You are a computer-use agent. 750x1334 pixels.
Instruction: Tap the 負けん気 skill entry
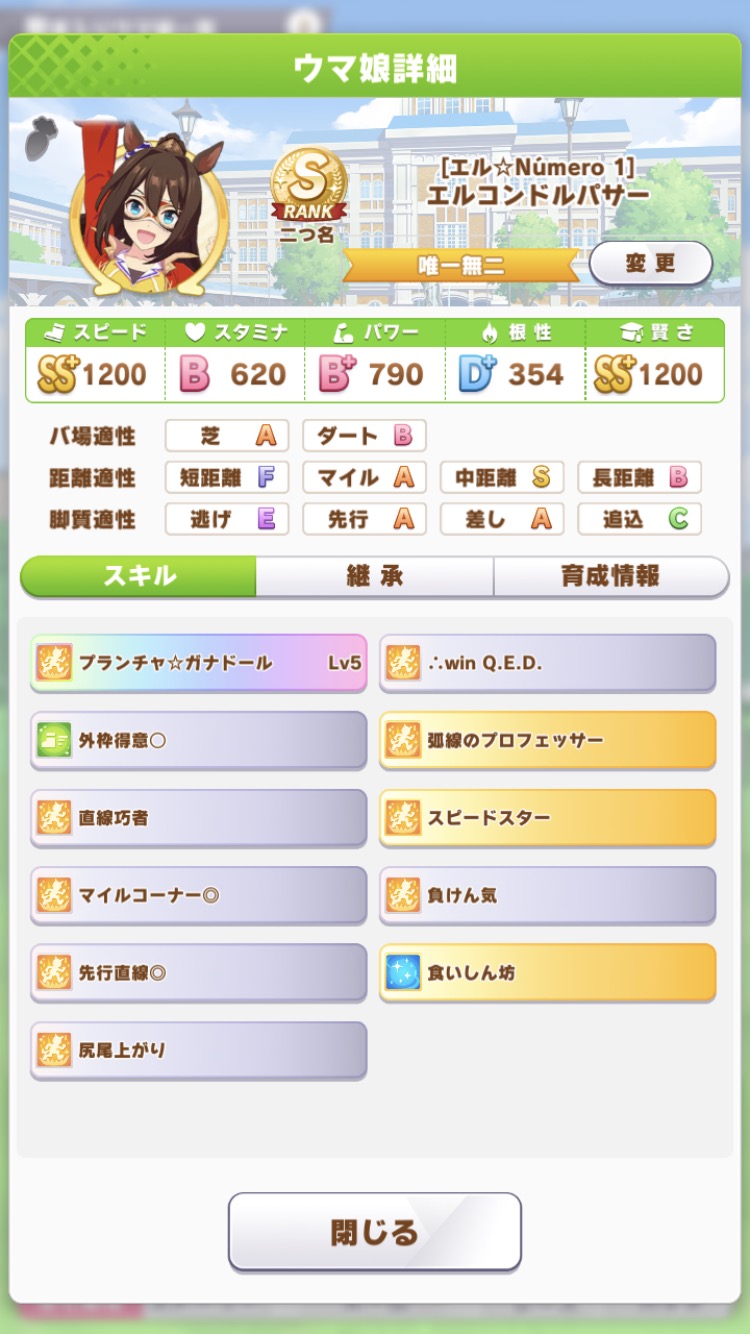547,895
